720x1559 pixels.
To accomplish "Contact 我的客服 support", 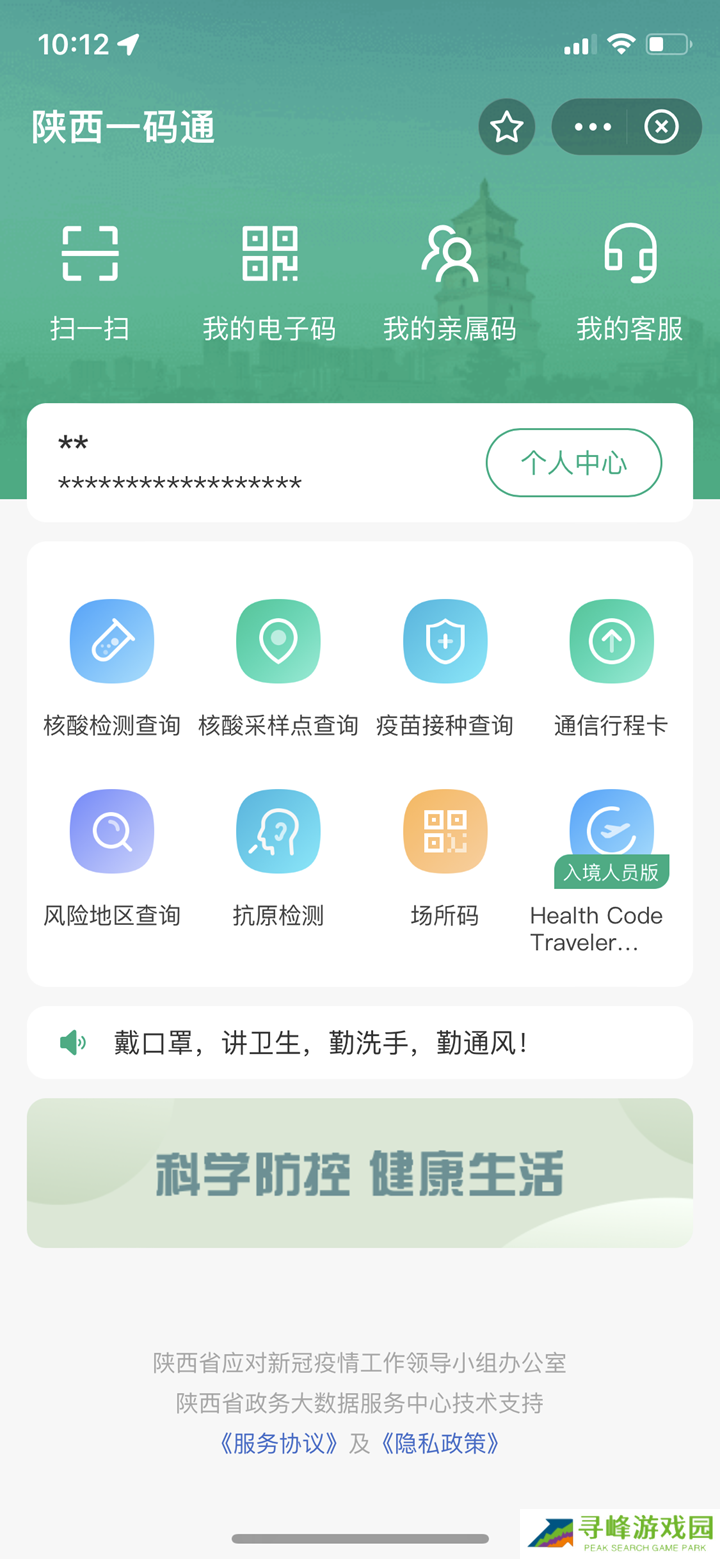I will tap(630, 280).
